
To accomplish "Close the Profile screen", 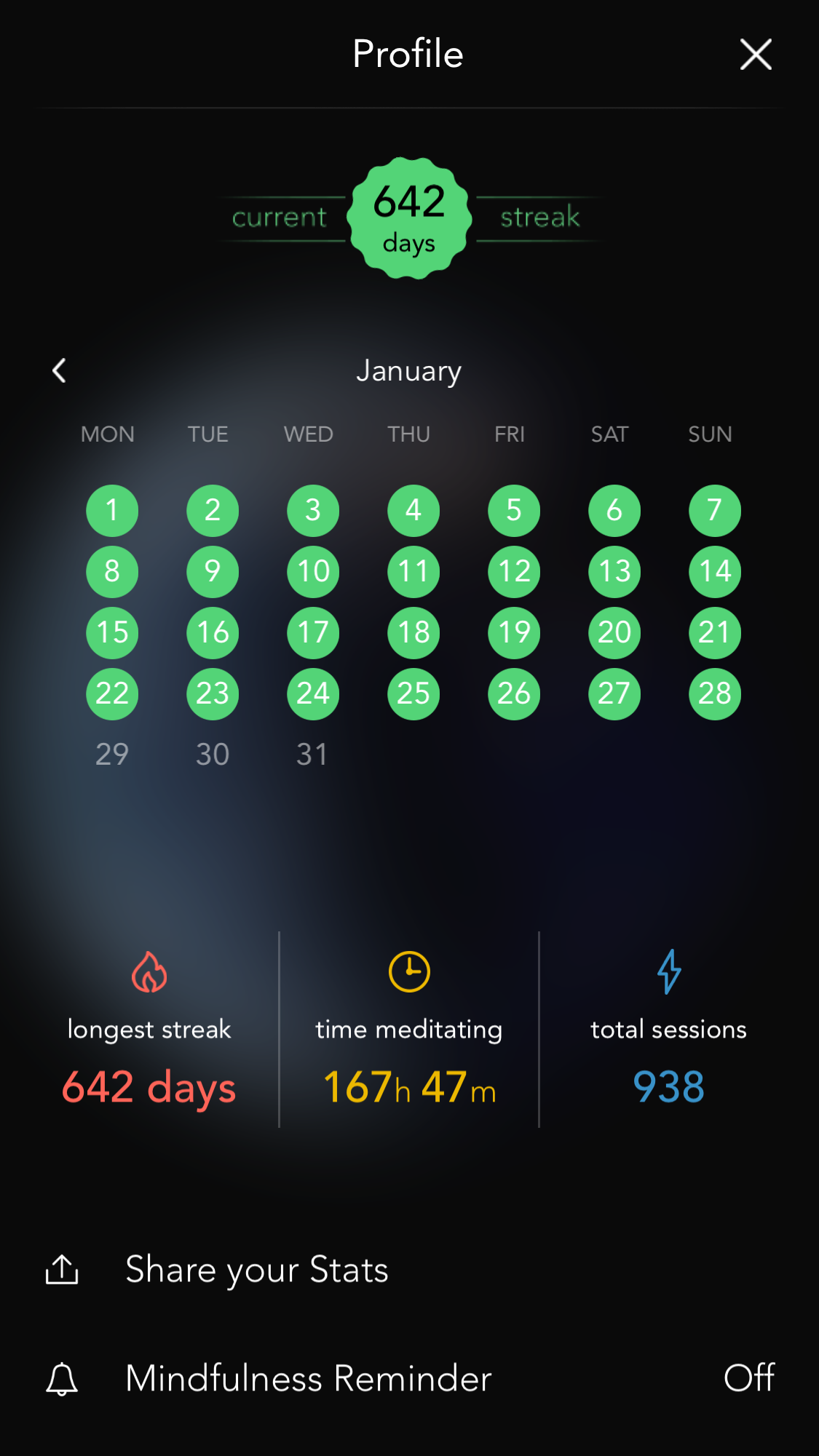I will pyautogui.click(x=756, y=55).
